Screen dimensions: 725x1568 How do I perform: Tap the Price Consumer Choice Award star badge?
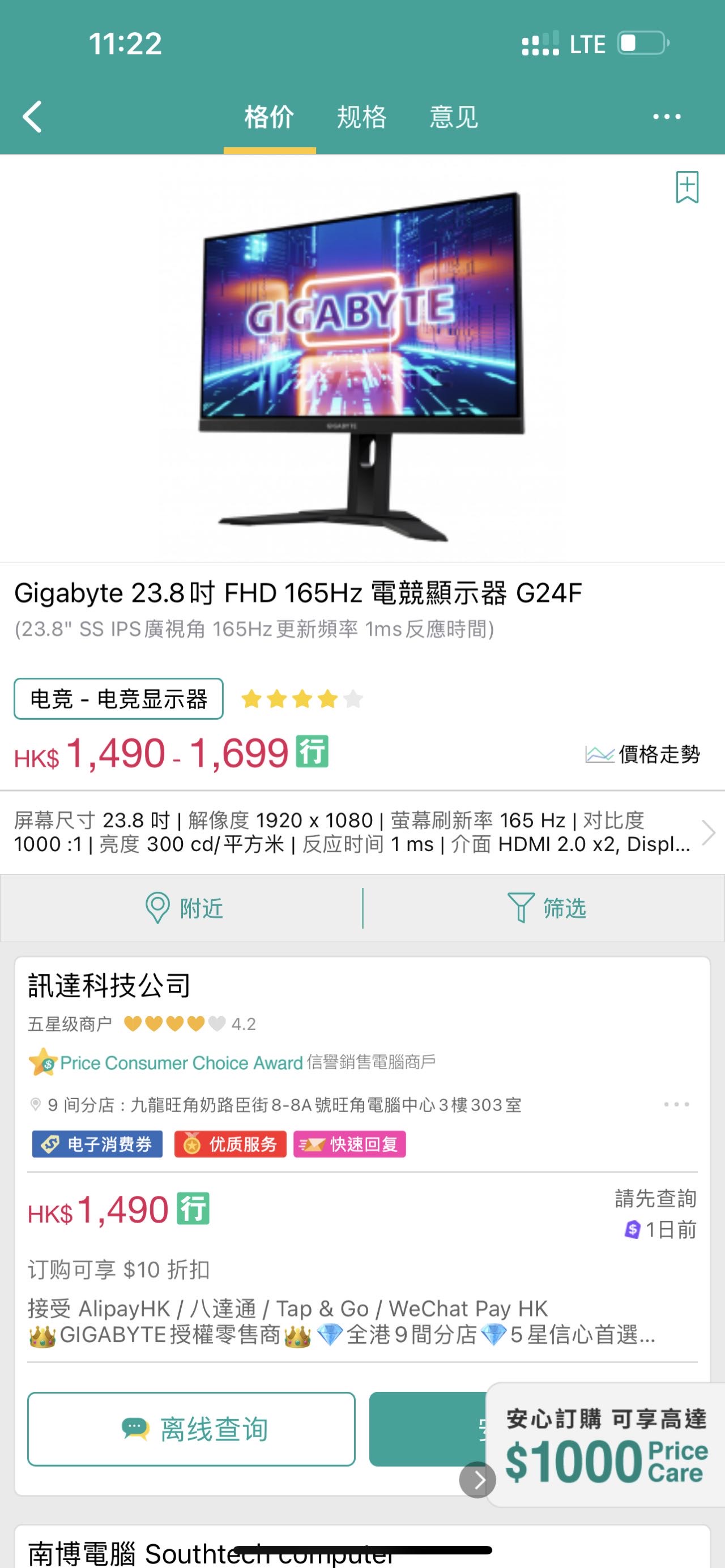coord(42,1062)
